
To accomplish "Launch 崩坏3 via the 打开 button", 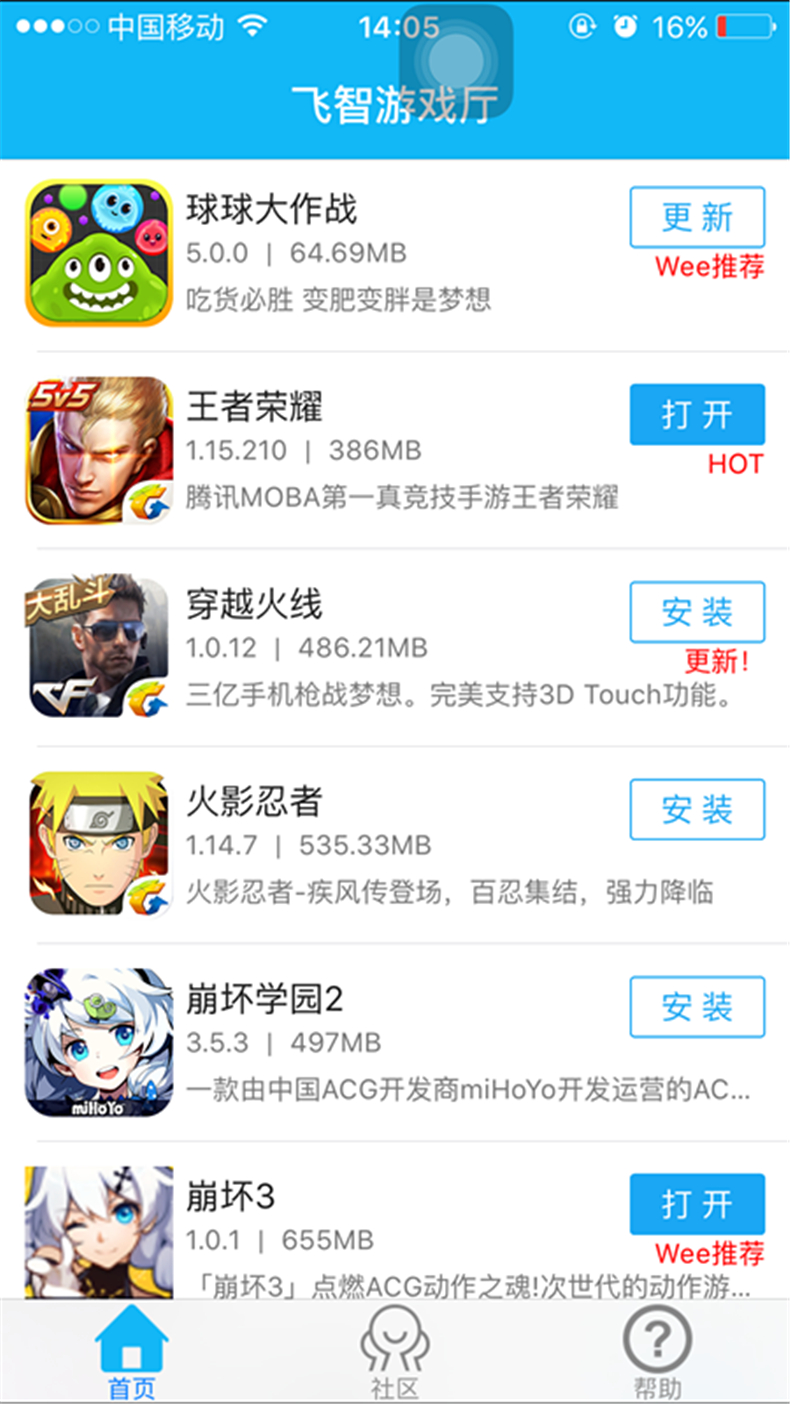I will coord(697,1204).
